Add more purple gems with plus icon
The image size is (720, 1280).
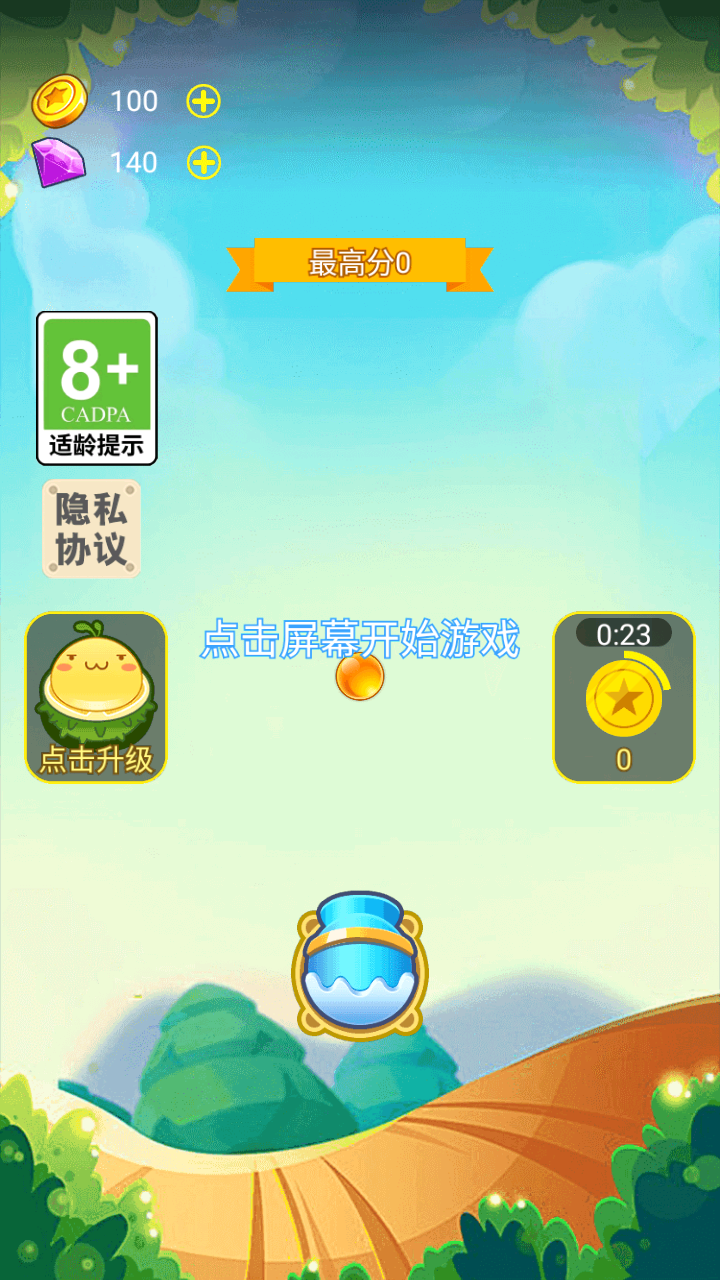click(x=203, y=162)
